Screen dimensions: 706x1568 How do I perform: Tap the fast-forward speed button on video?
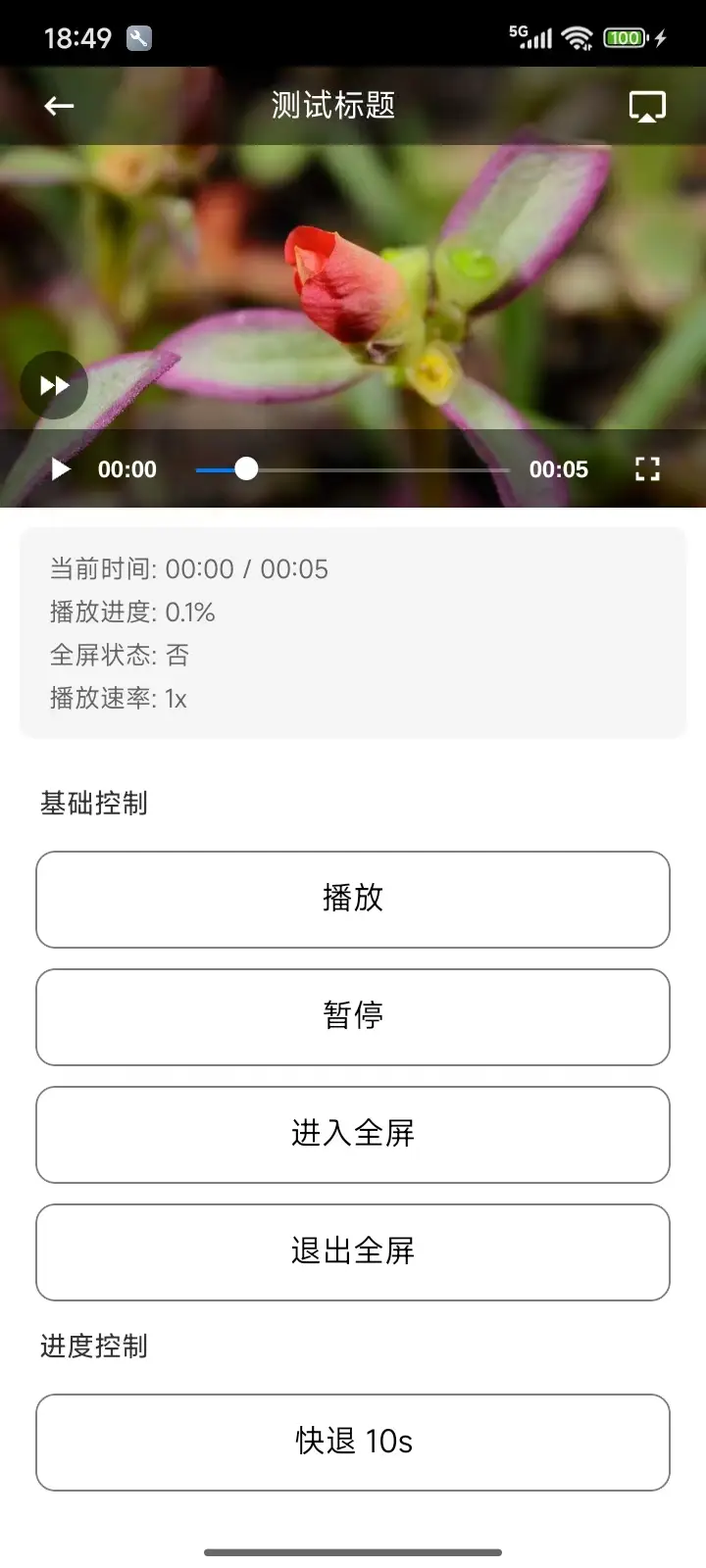[x=54, y=385]
